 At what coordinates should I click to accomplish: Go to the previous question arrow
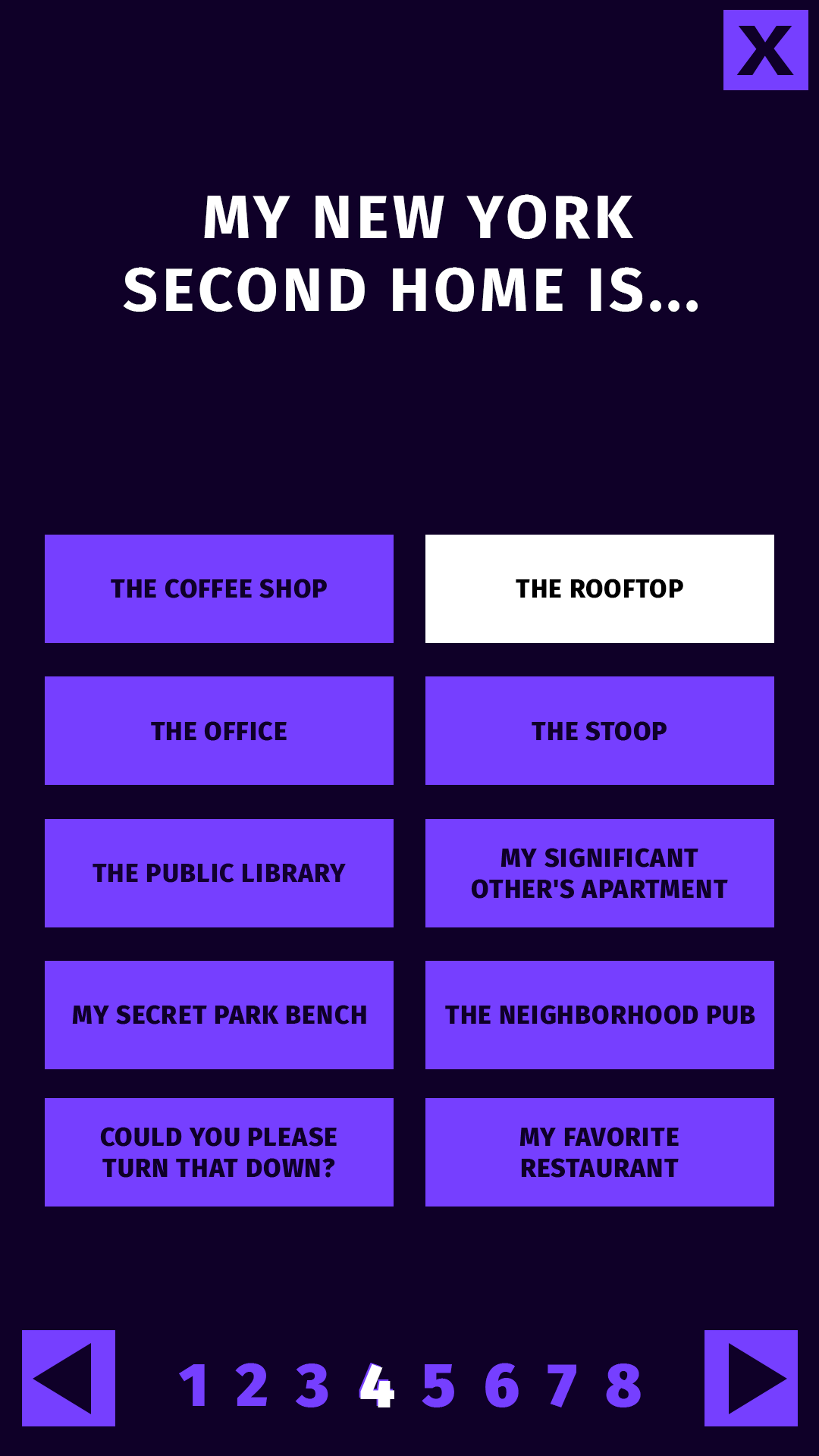(x=68, y=1378)
